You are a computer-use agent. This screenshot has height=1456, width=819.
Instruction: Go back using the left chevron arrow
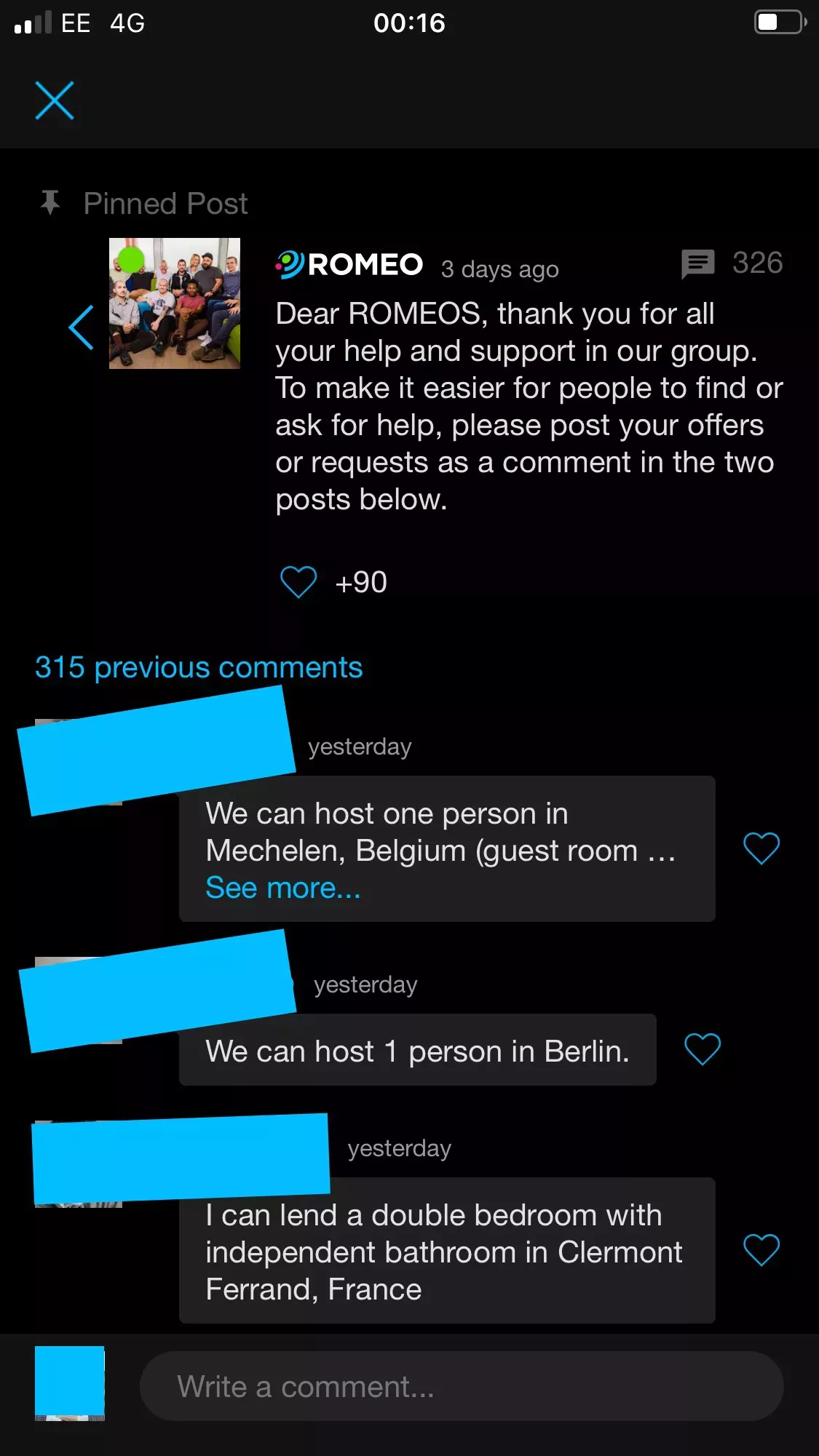[x=81, y=327]
